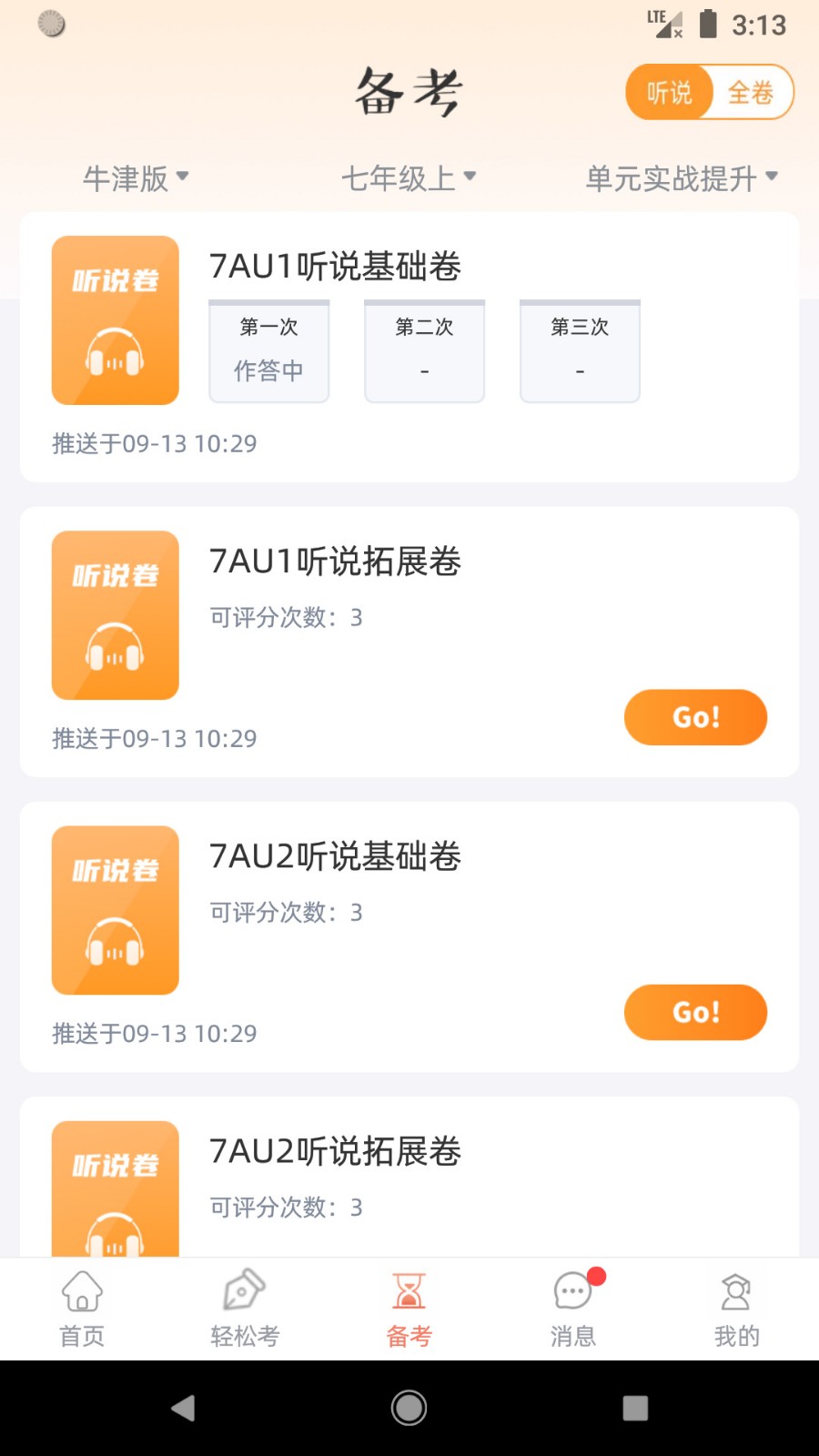Open the 牛津版 textbook version dropdown
This screenshot has height=1456, width=819.
tap(136, 179)
